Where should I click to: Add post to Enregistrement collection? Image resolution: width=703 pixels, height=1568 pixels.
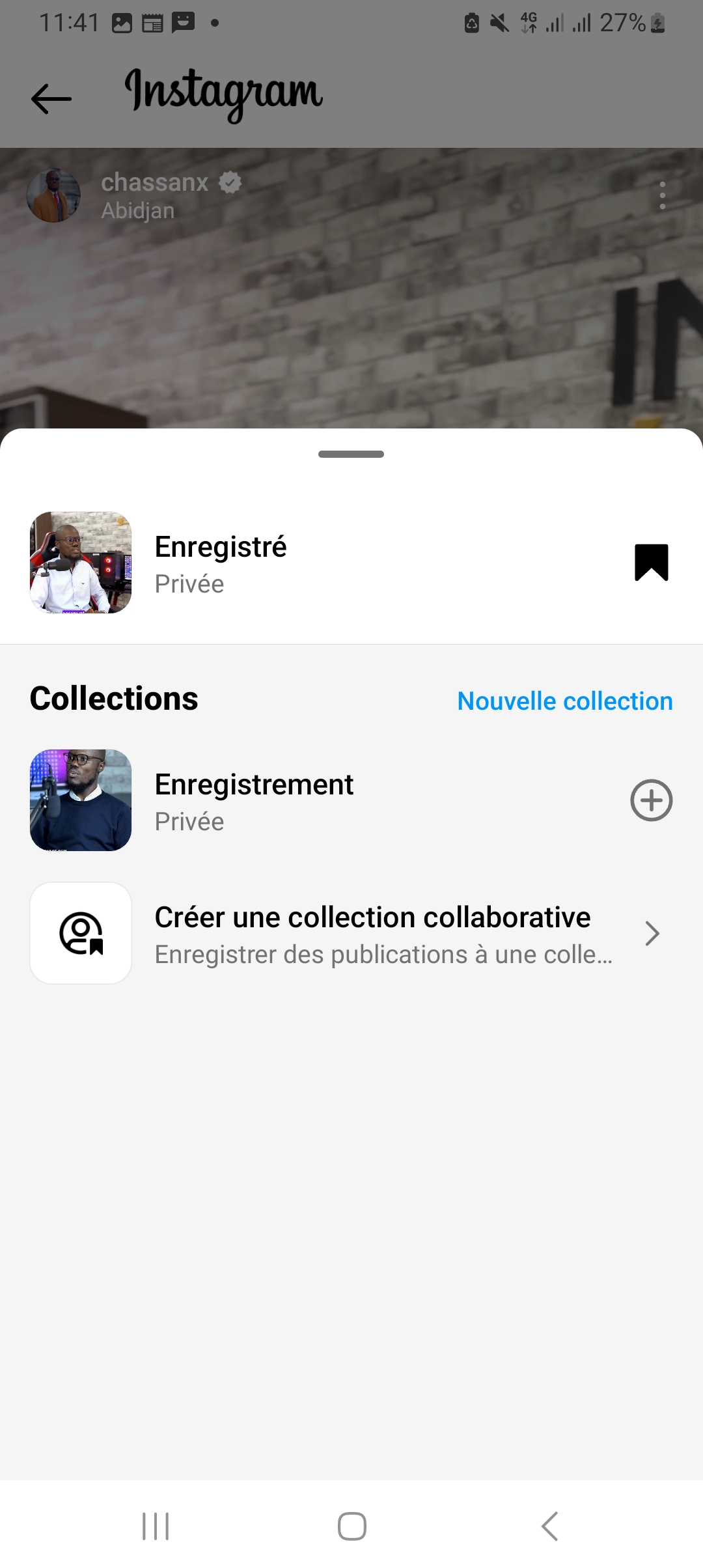[651, 800]
